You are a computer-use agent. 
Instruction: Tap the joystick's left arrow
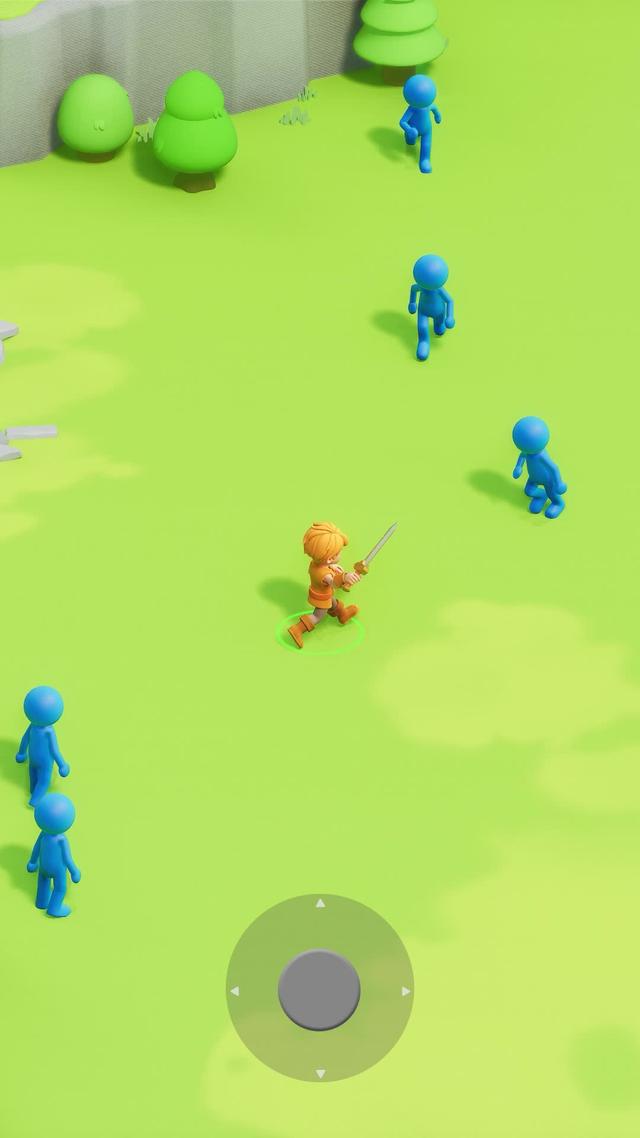tap(235, 991)
